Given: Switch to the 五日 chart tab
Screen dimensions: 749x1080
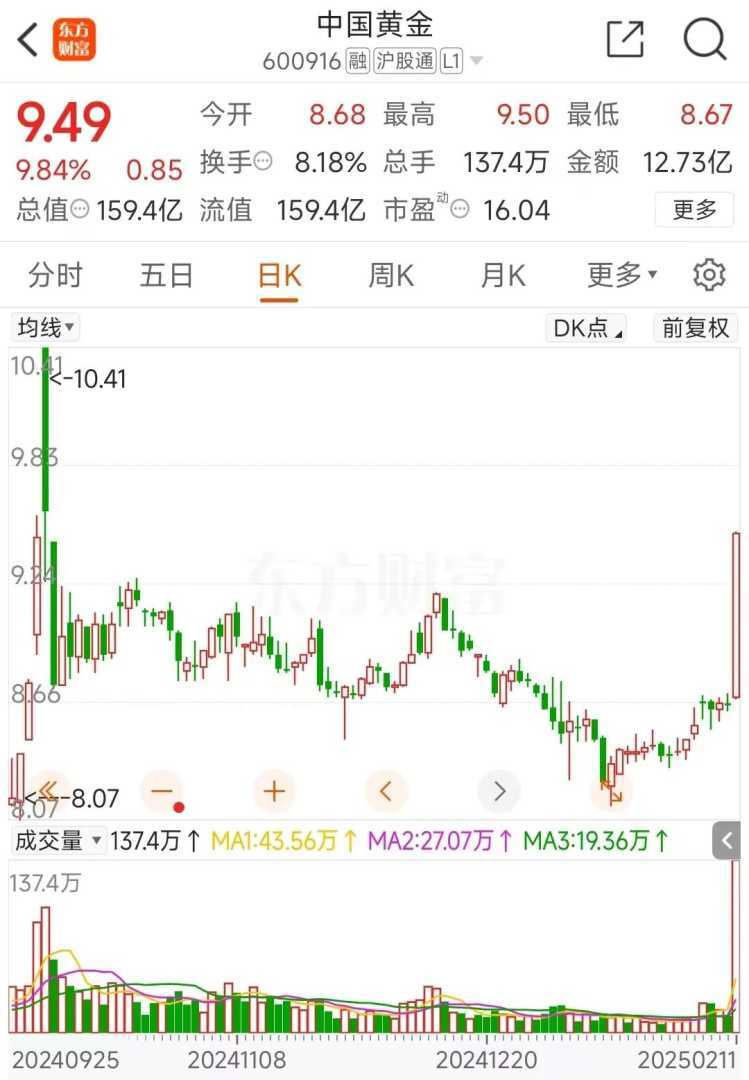Looking at the screenshot, I should click(166, 275).
